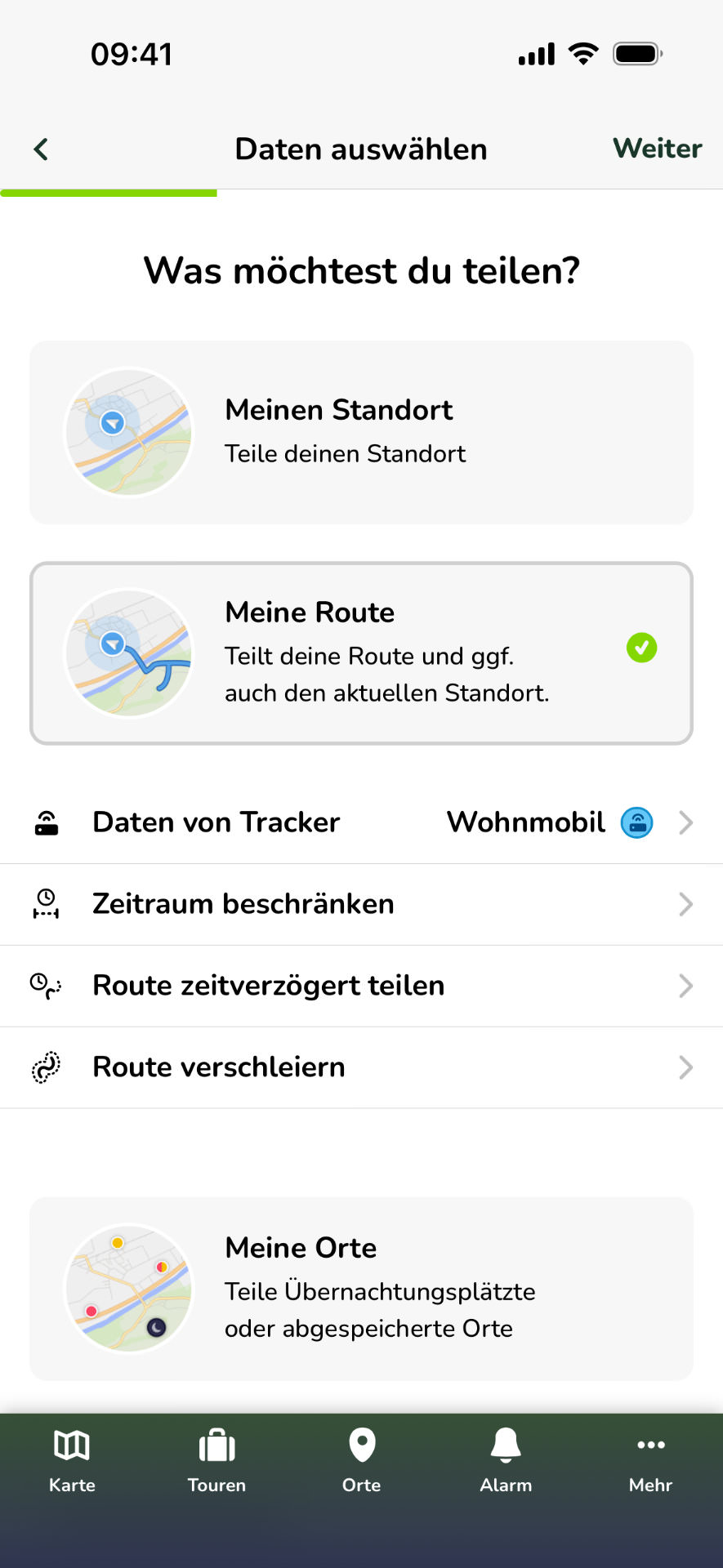Tap Weiter to continue
Image resolution: width=723 pixels, height=1568 pixels.
(657, 149)
